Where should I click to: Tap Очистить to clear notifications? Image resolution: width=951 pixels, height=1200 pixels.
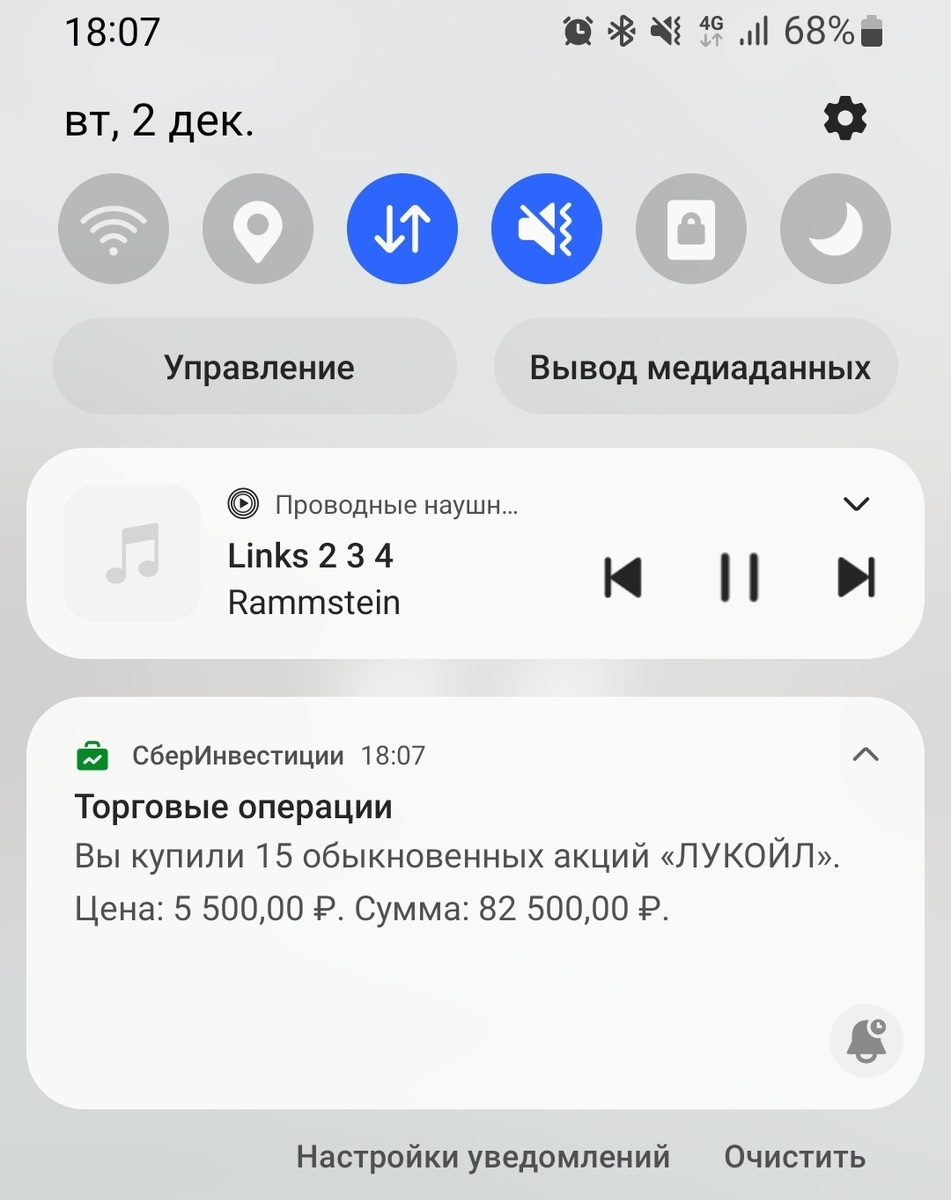click(x=793, y=1157)
